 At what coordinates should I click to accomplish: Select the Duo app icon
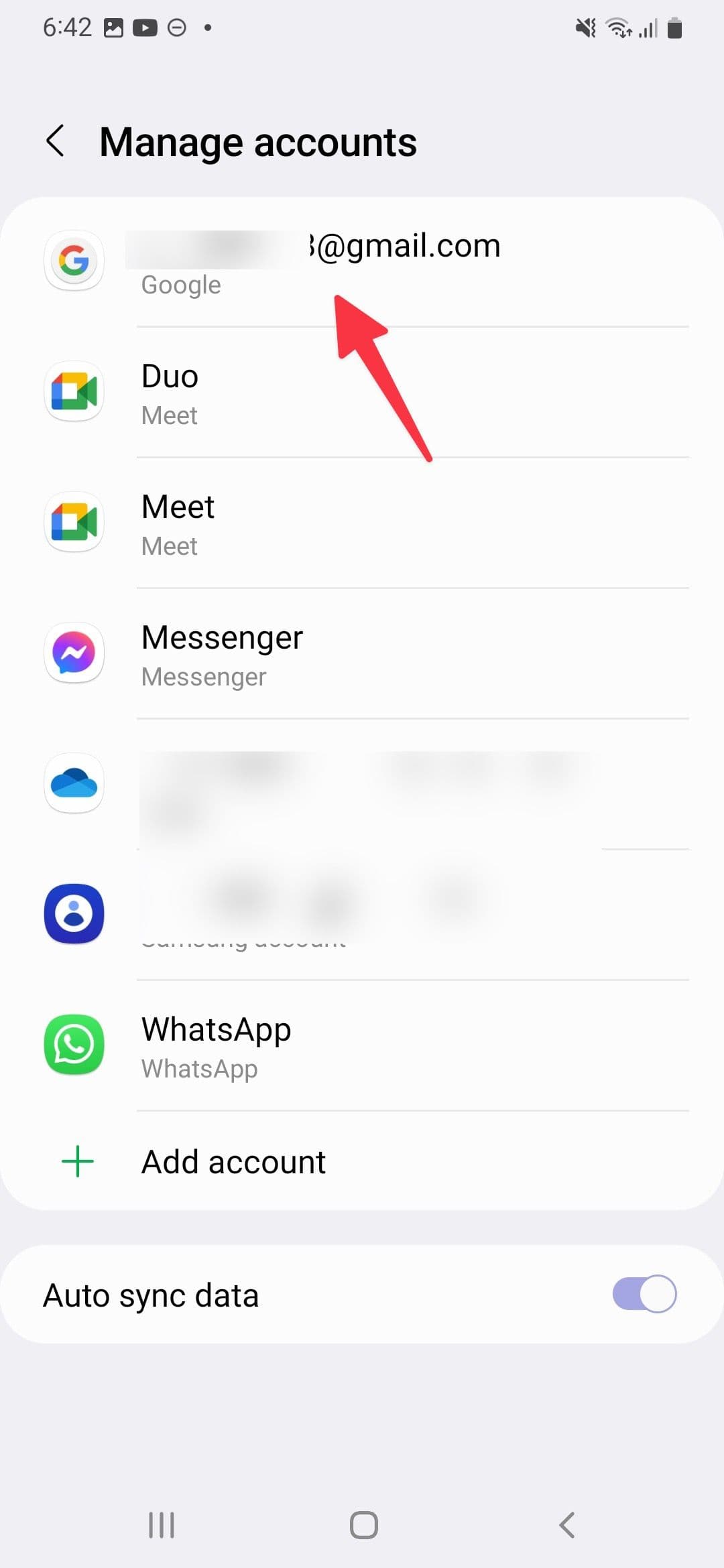click(74, 391)
